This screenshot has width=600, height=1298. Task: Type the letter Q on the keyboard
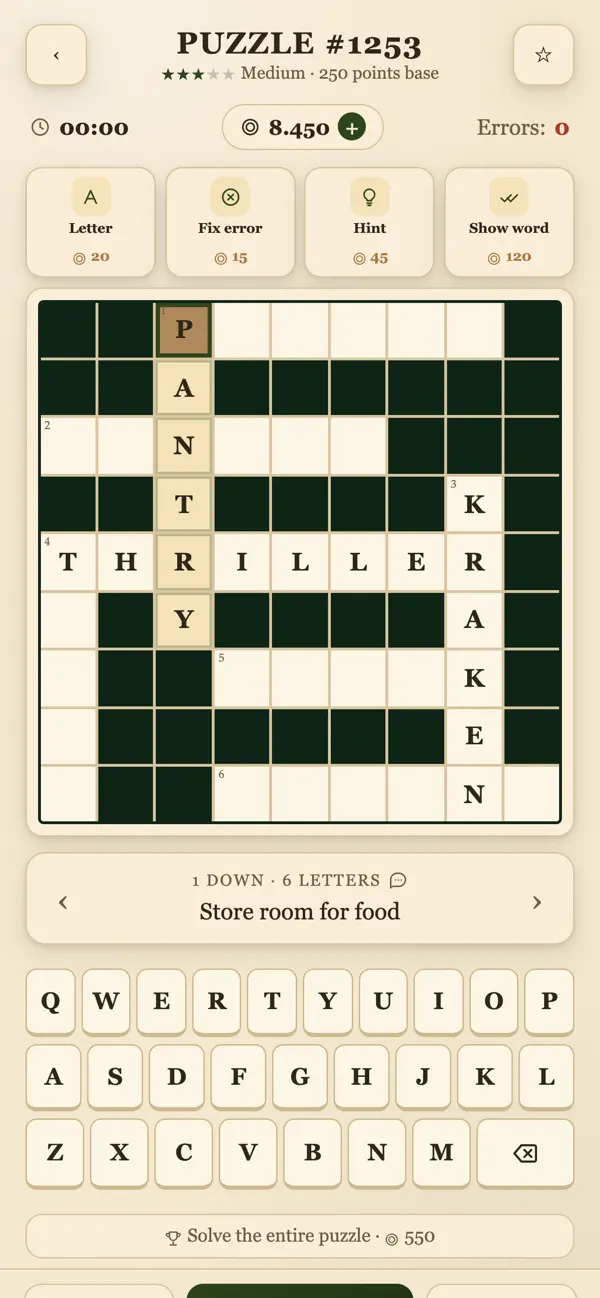(50, 1002)
